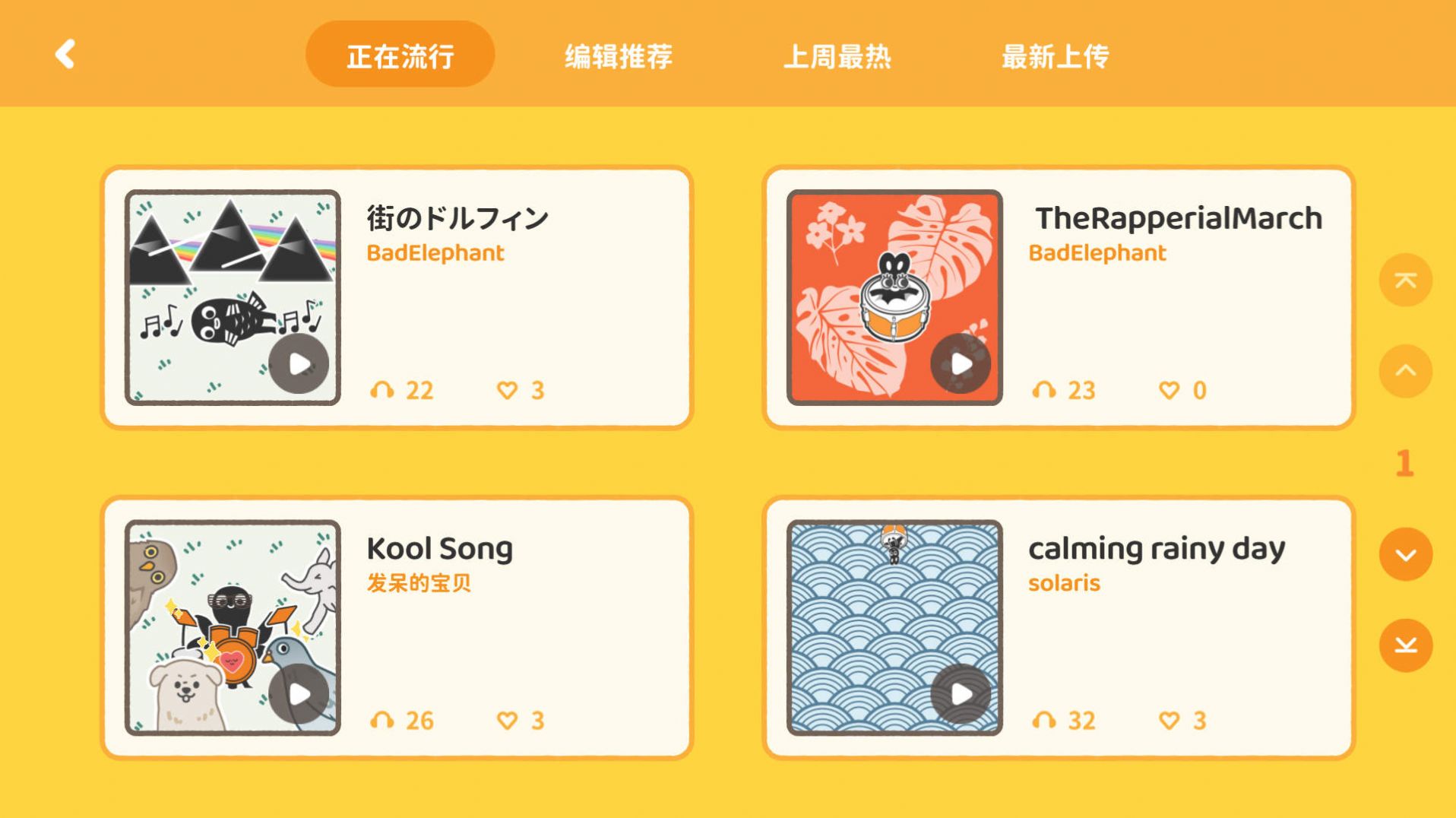This screenshot has height=818, width=1456.
Task: Jump to the first page
Action: [x=1405, y=281]
